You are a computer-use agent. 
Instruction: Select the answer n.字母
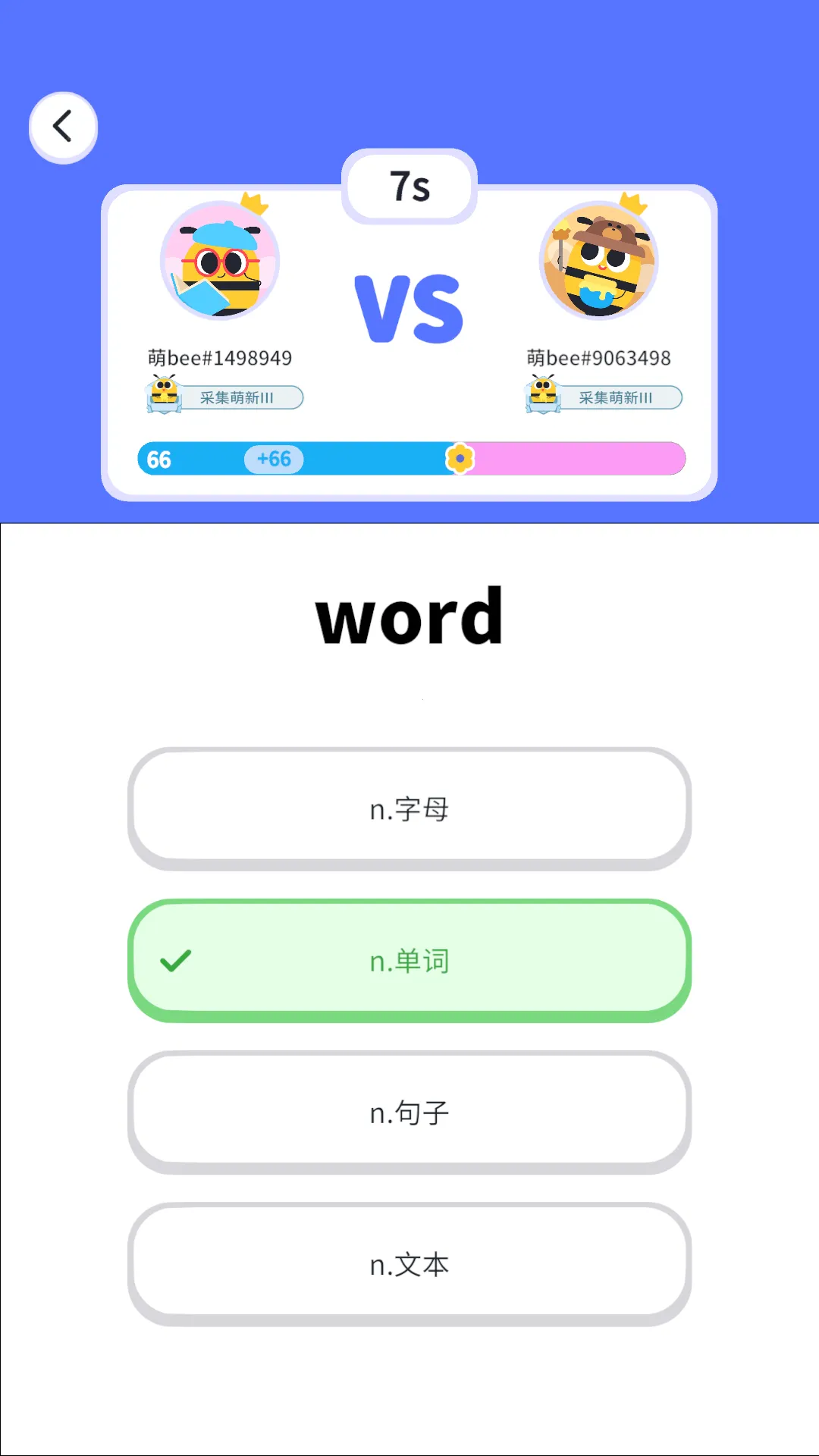coord(409,808)
